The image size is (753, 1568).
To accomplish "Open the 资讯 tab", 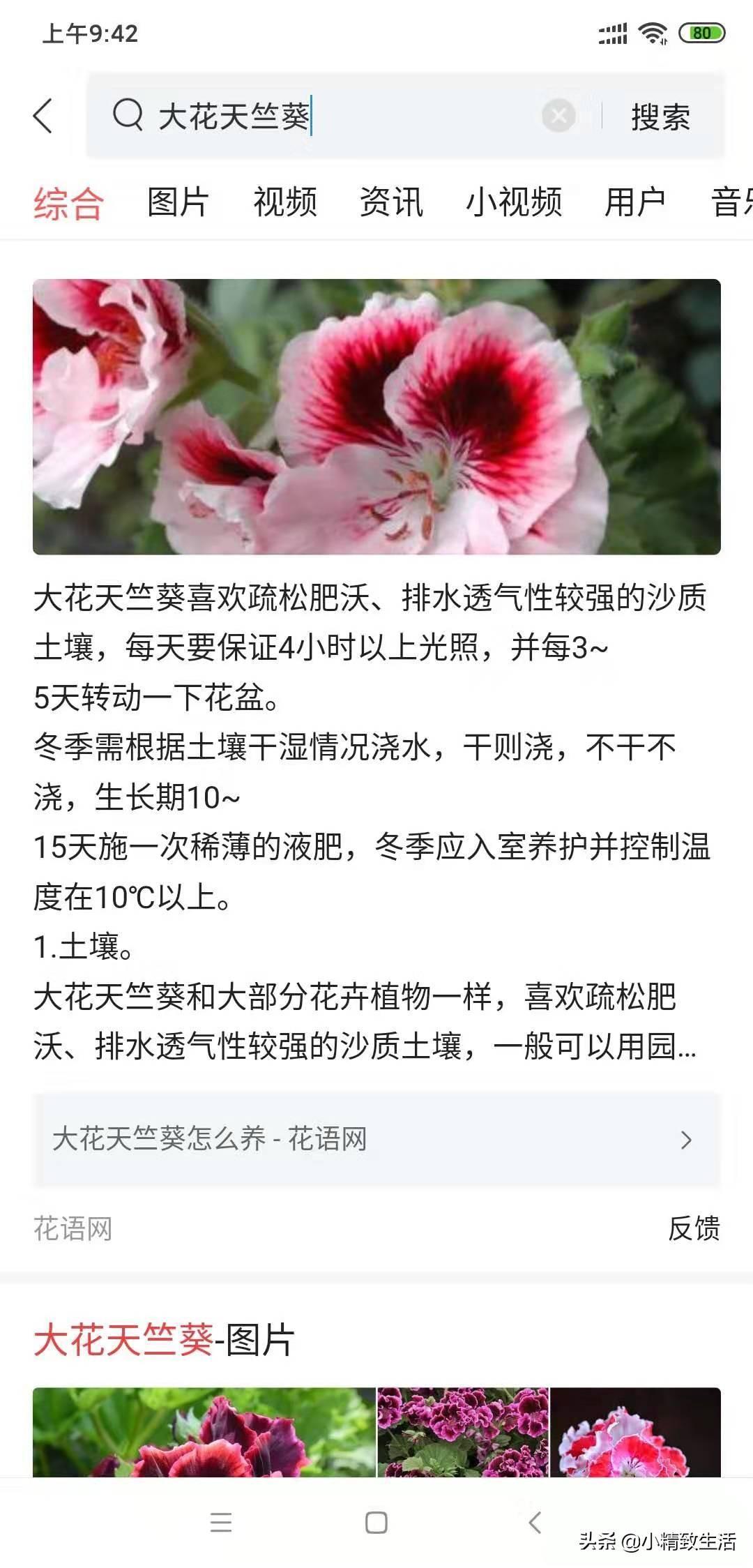I will click(x=391, y=203).
